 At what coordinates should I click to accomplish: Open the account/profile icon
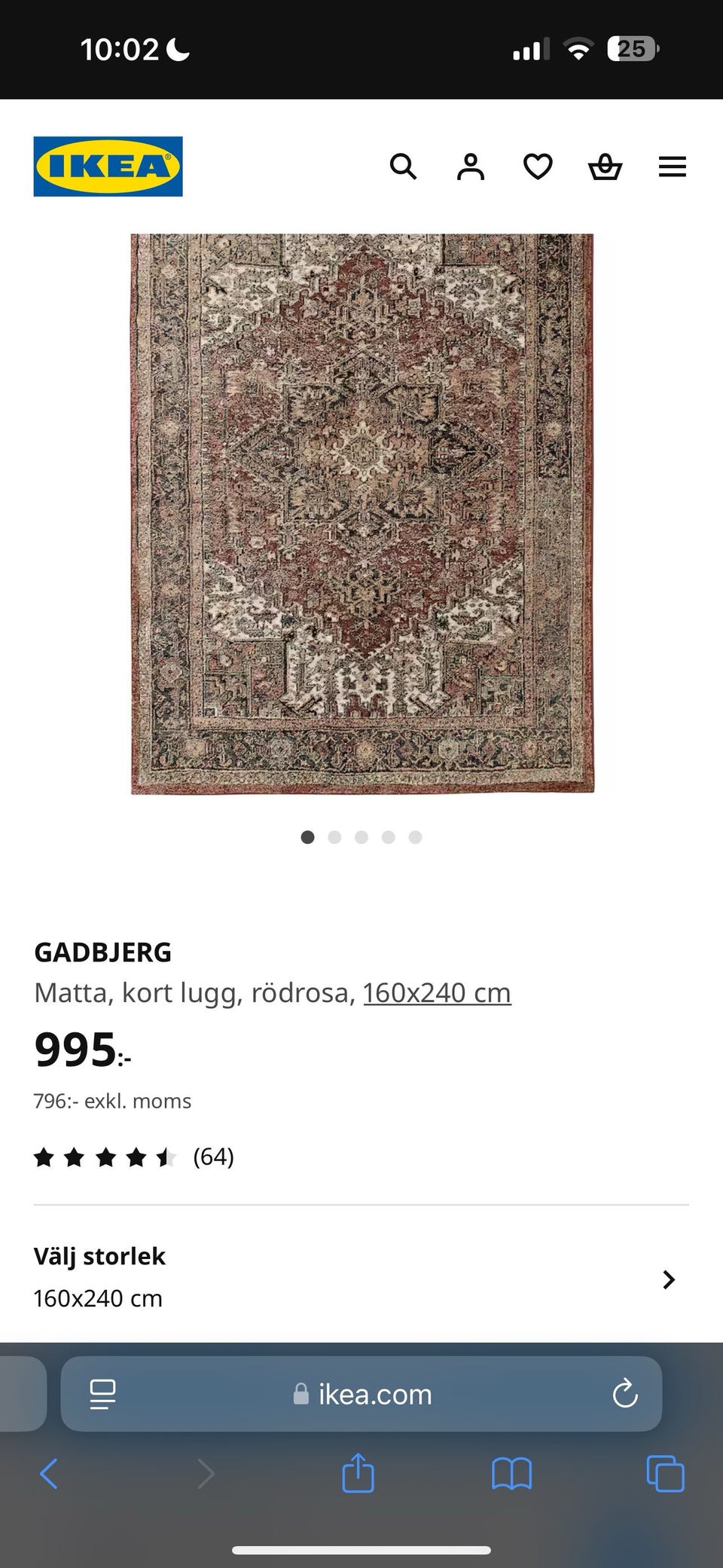[x=470, y=167]
